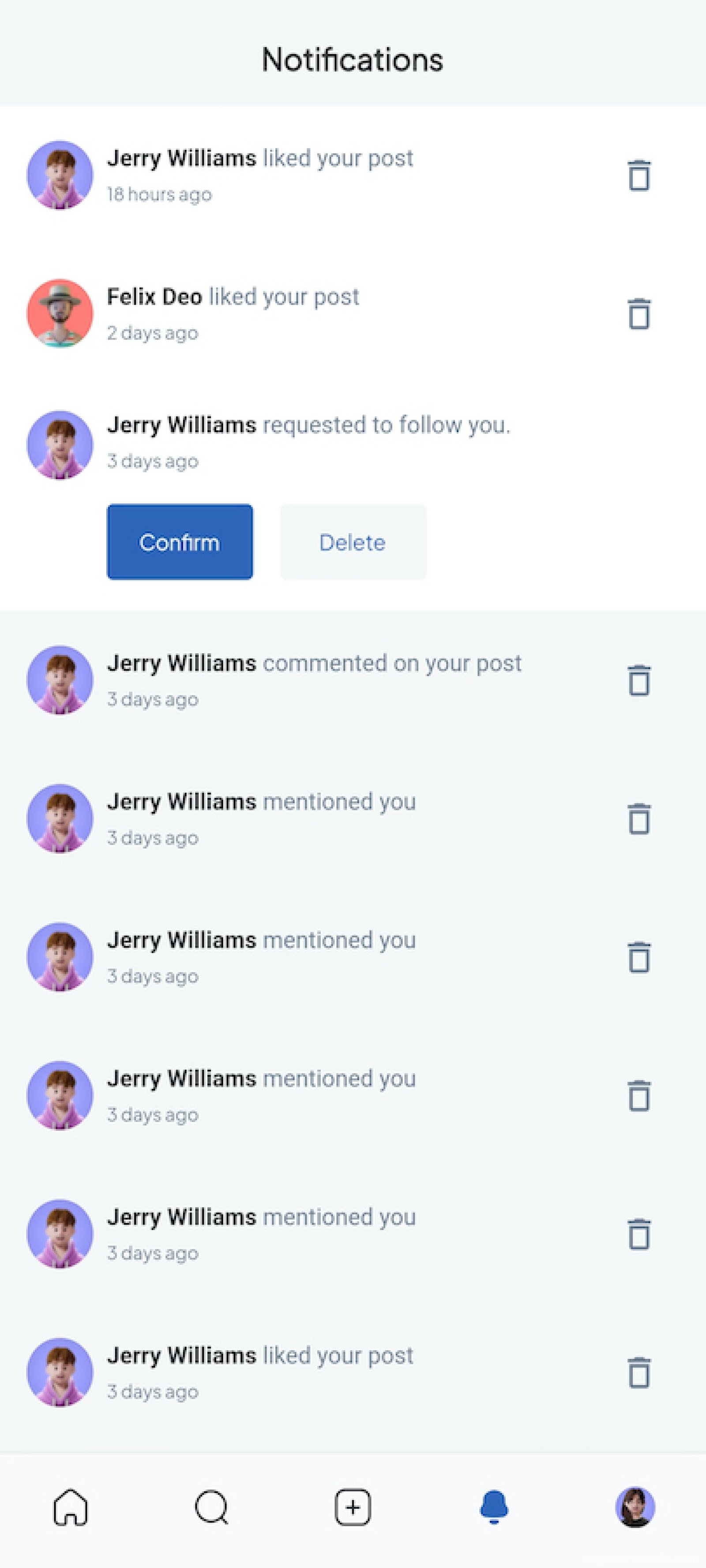Select the notifications bell tab
This screenshot has height=1568, width=706.
click(494, 1508)
